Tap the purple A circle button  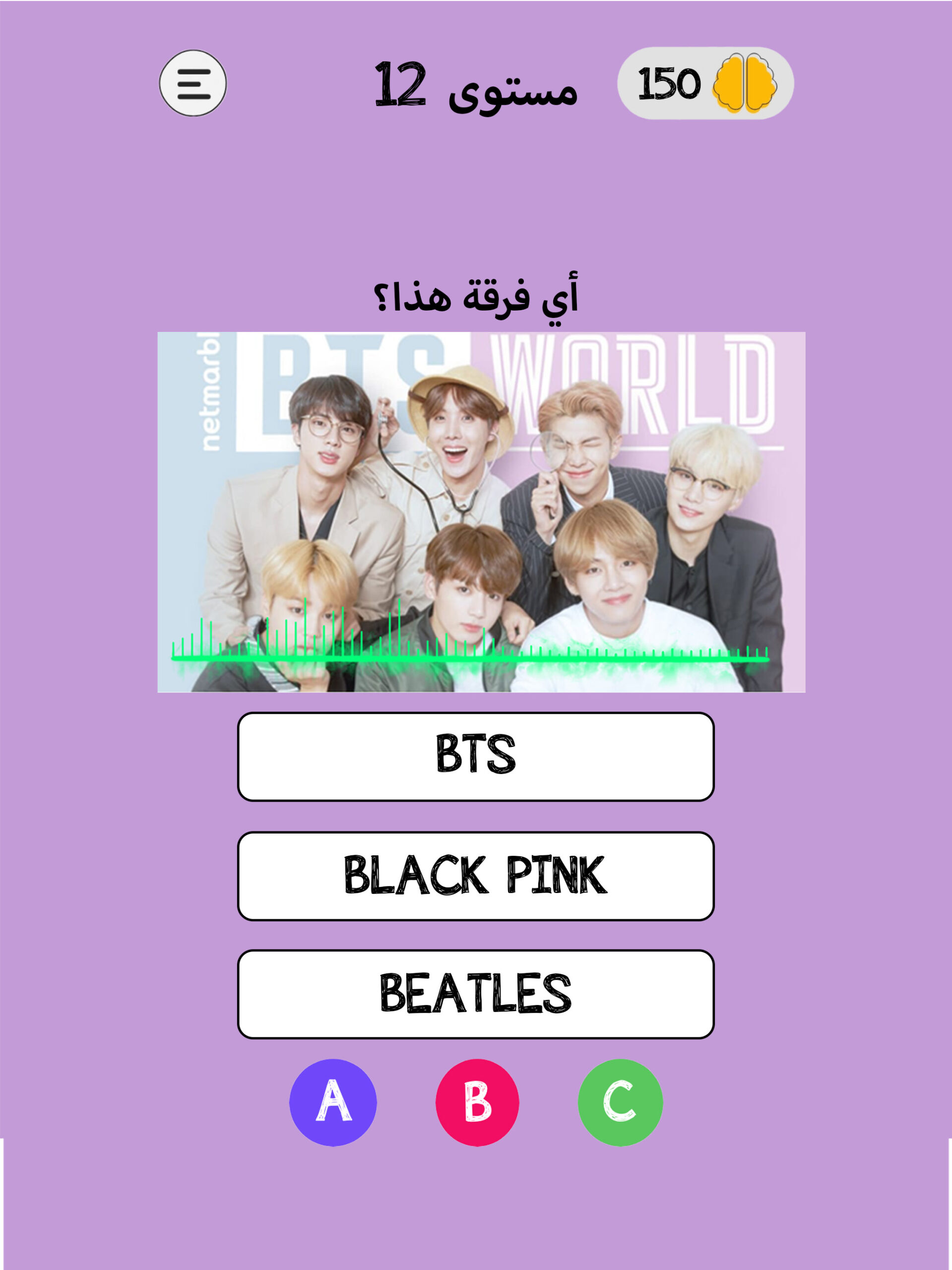click(x=333, y=1102)
